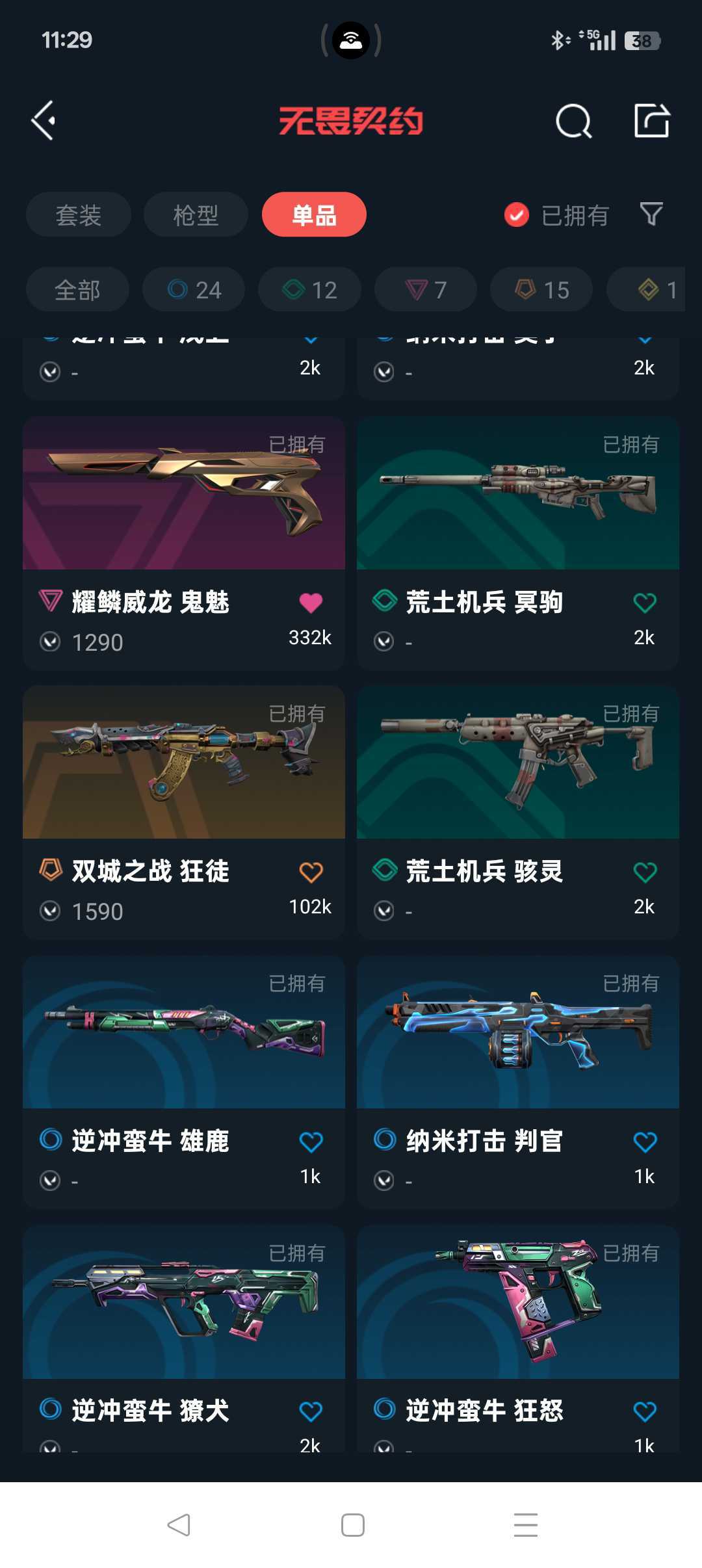Unlike the 耀鳞威龙 鬼魅 skin
The width and height of the screenshot is (702, 1568).
click(311, 603)
